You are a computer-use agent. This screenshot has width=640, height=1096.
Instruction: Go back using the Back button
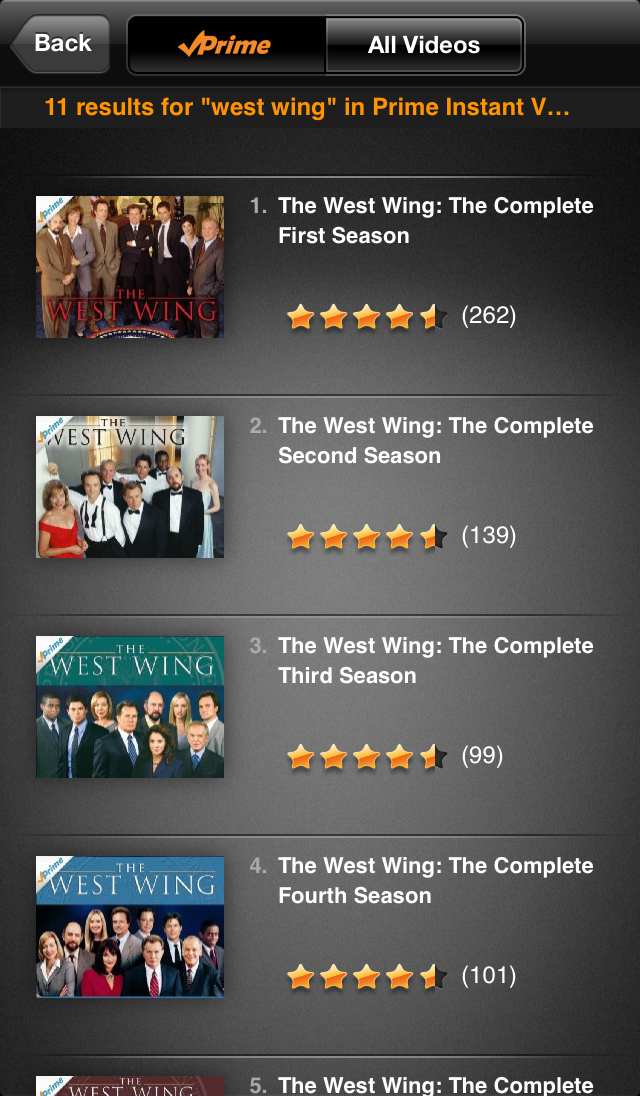tap(60, 44)
